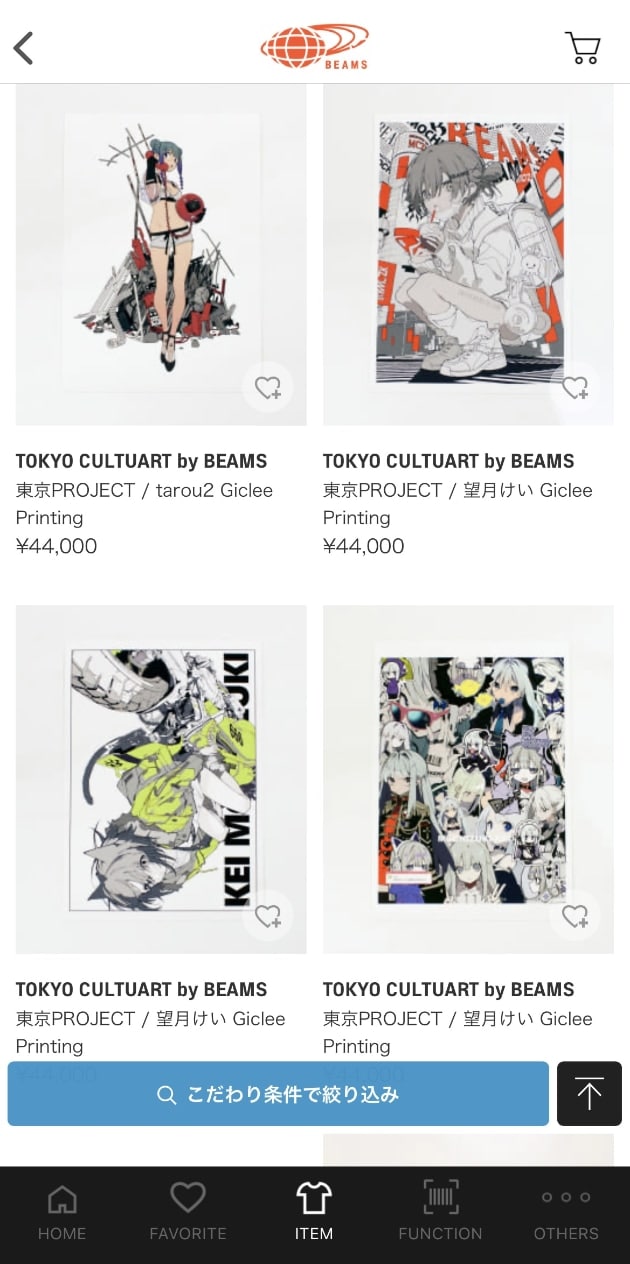Open the character collage print product
This screenshot has width=630, height=1264.
pos(468,780)
